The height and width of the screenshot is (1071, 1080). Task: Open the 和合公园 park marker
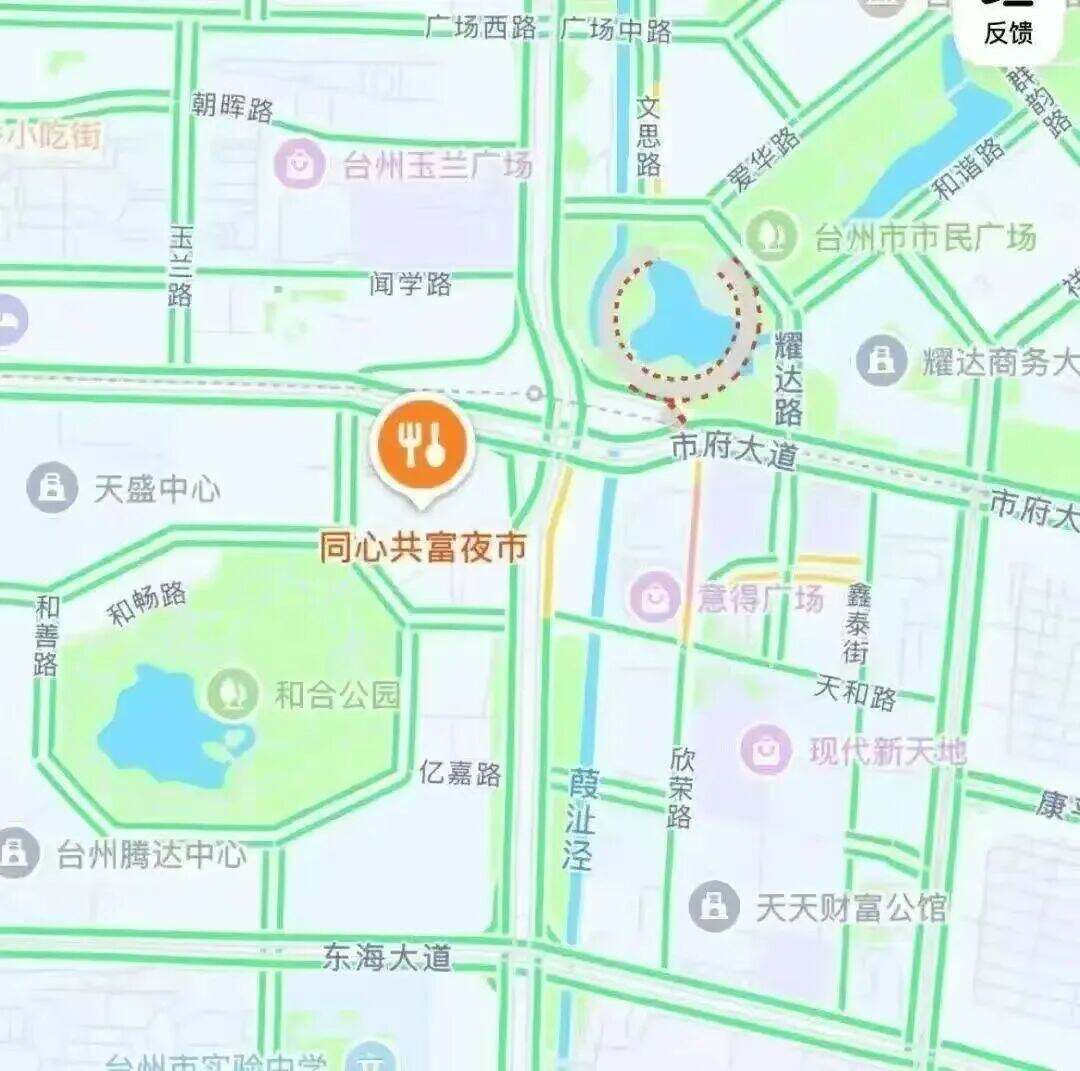coord(233,694)
